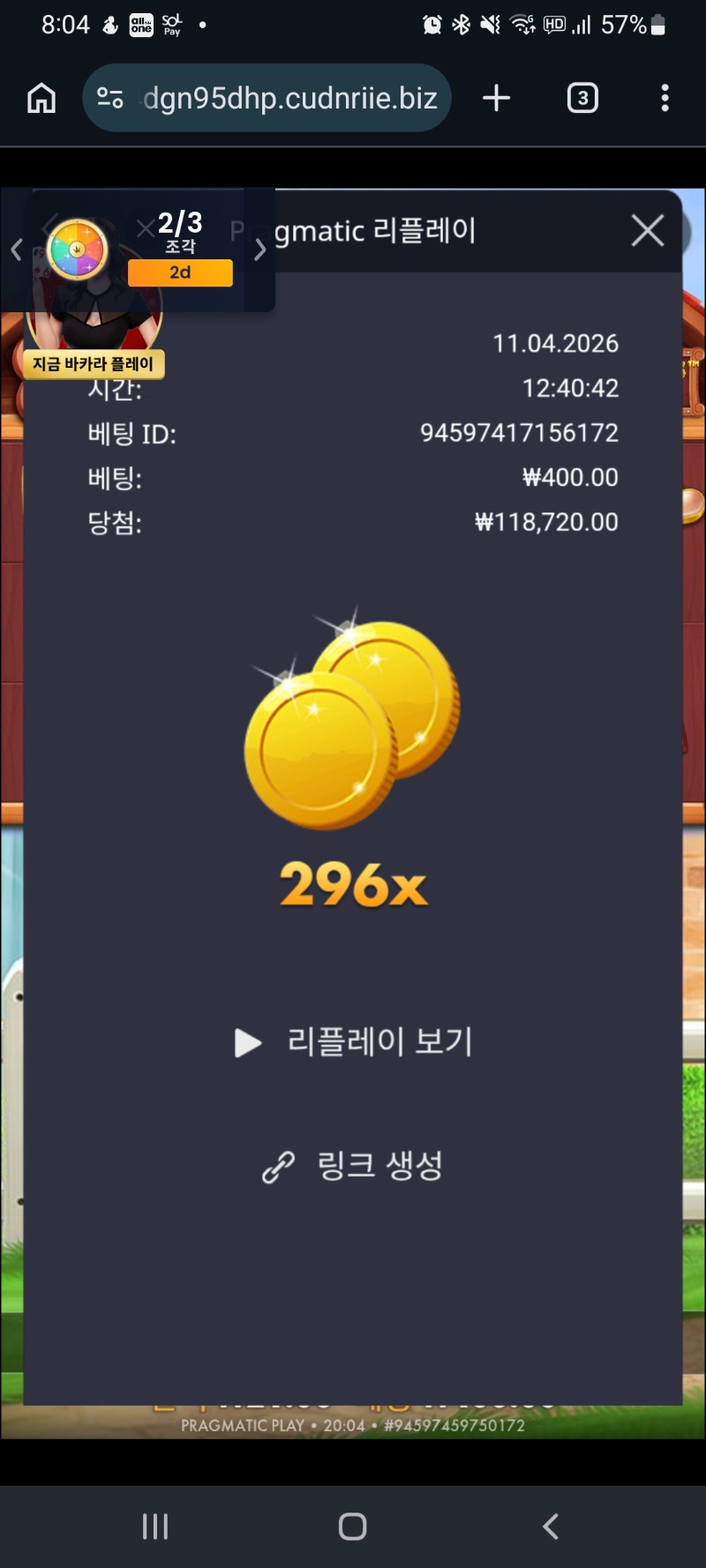Go to next item in wheel widget
Image resolution: width=706 pixels, height=1568 pixels.
click(x=259, y=250)
